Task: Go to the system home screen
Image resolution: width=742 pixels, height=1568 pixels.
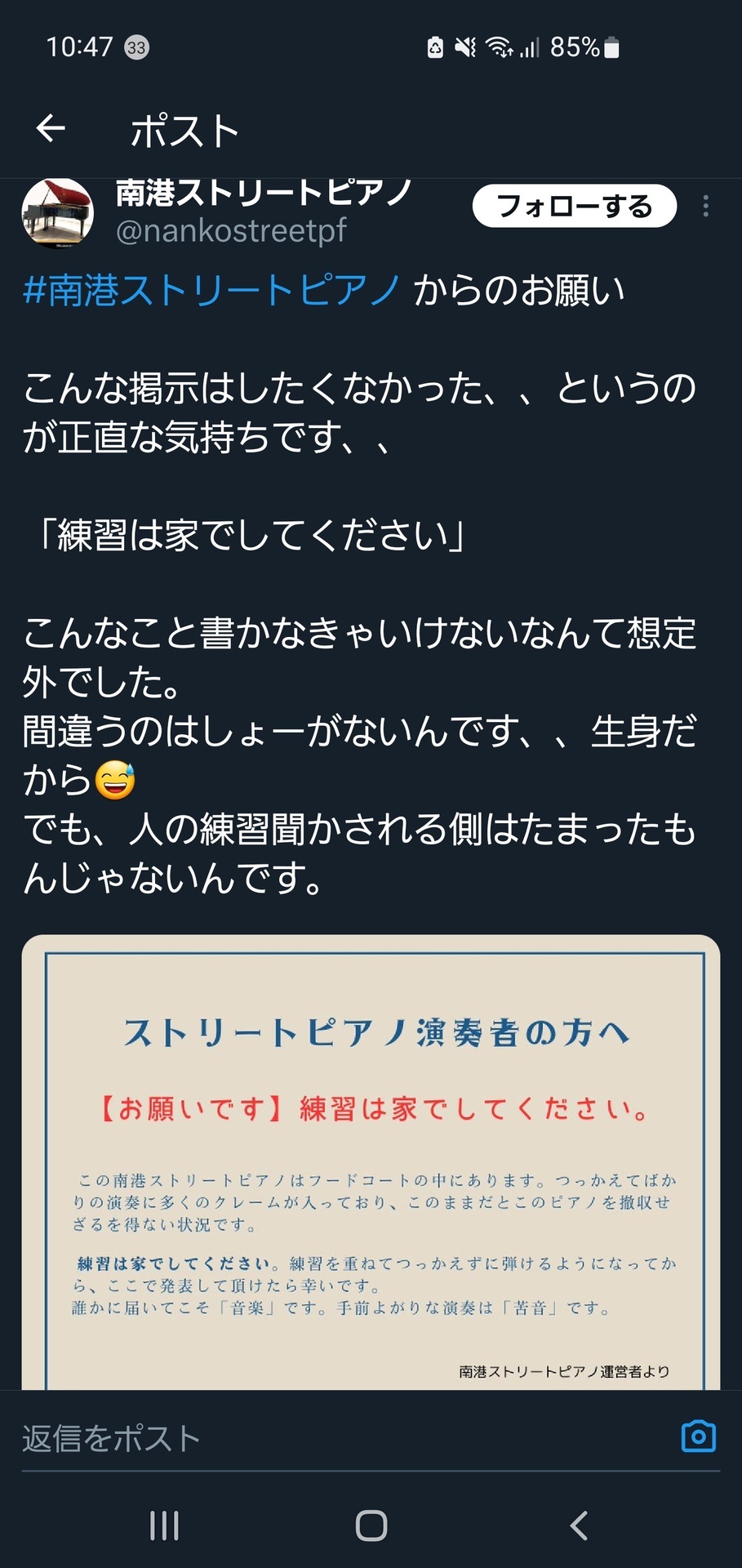Action: point(371,1525)
